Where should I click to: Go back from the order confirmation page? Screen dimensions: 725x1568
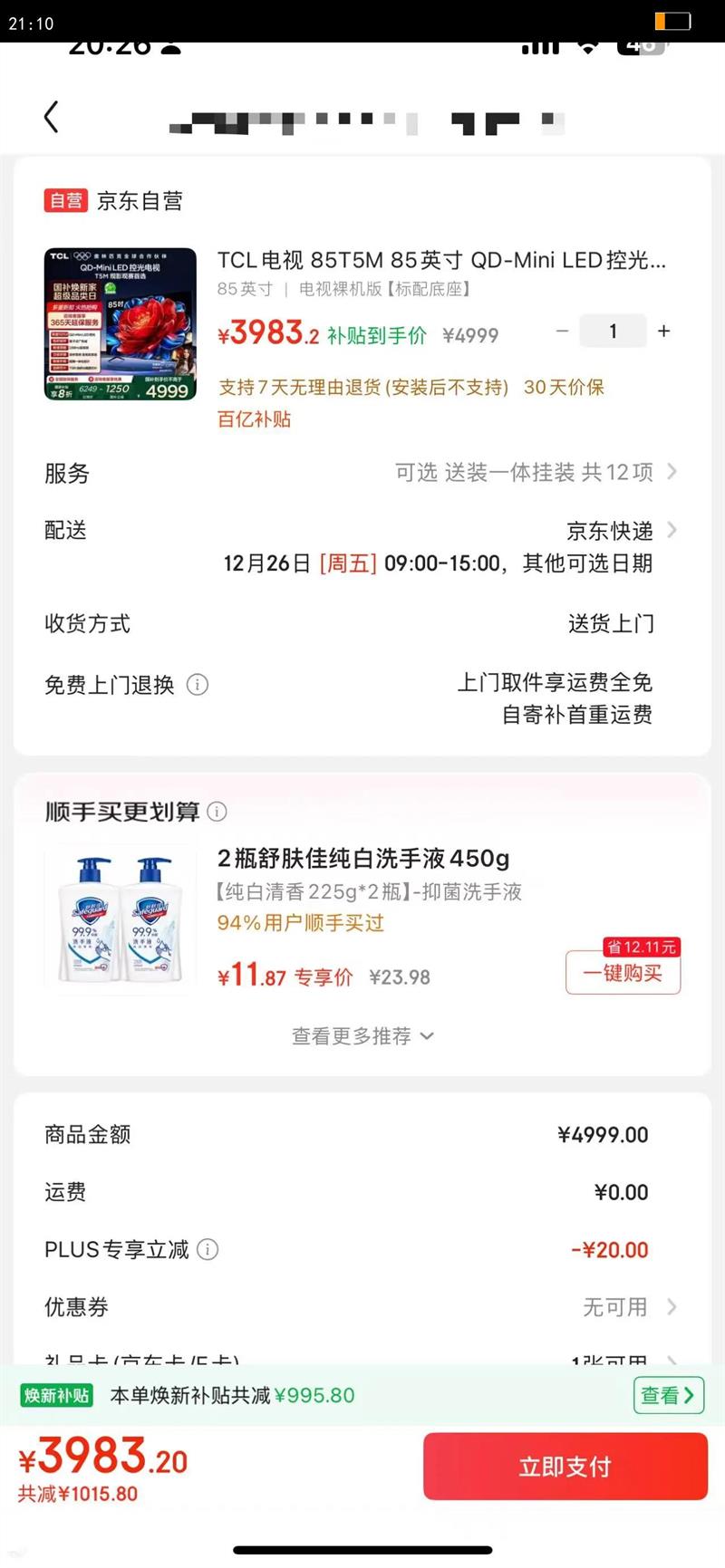[52, 117]
